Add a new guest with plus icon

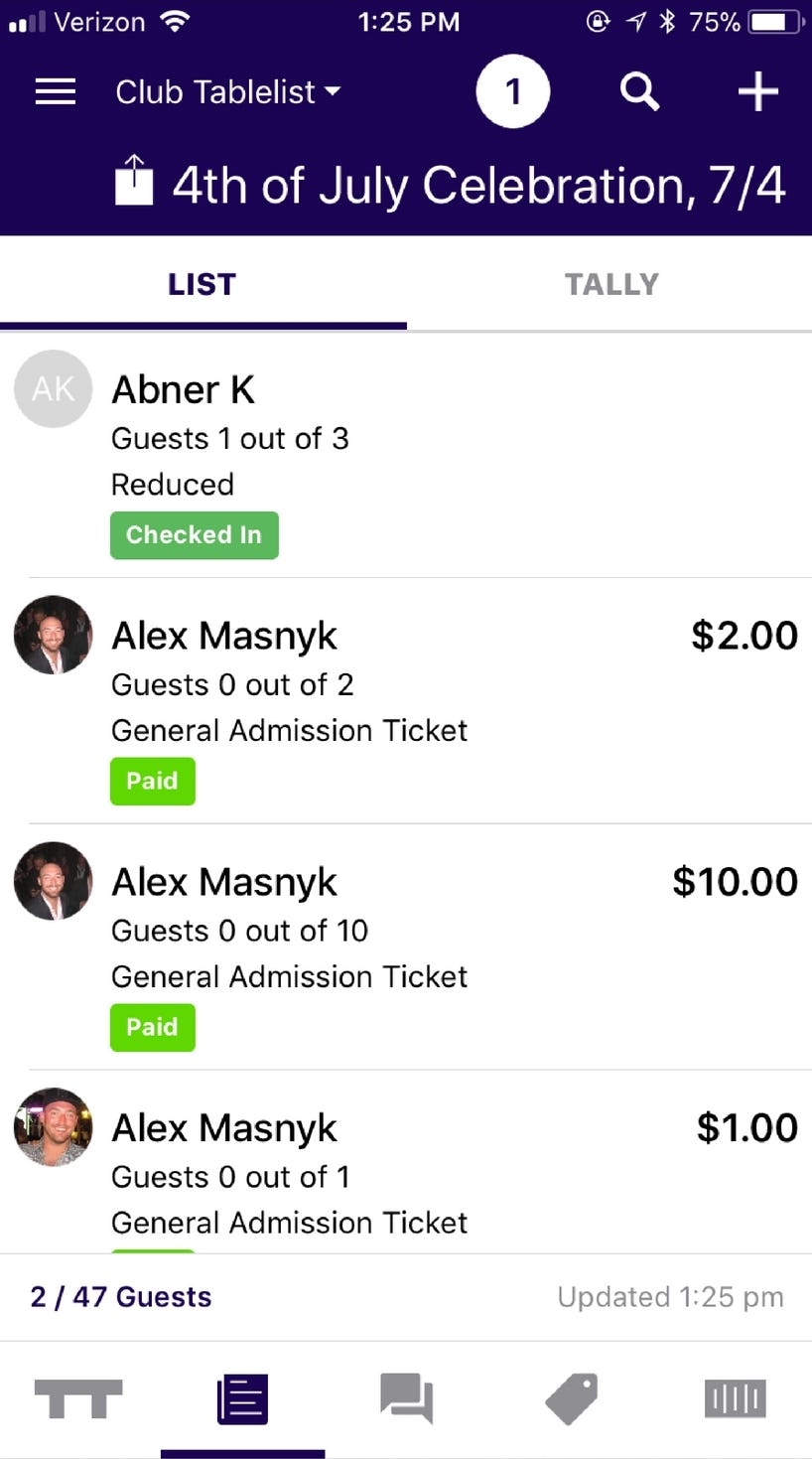click(757, 92)
